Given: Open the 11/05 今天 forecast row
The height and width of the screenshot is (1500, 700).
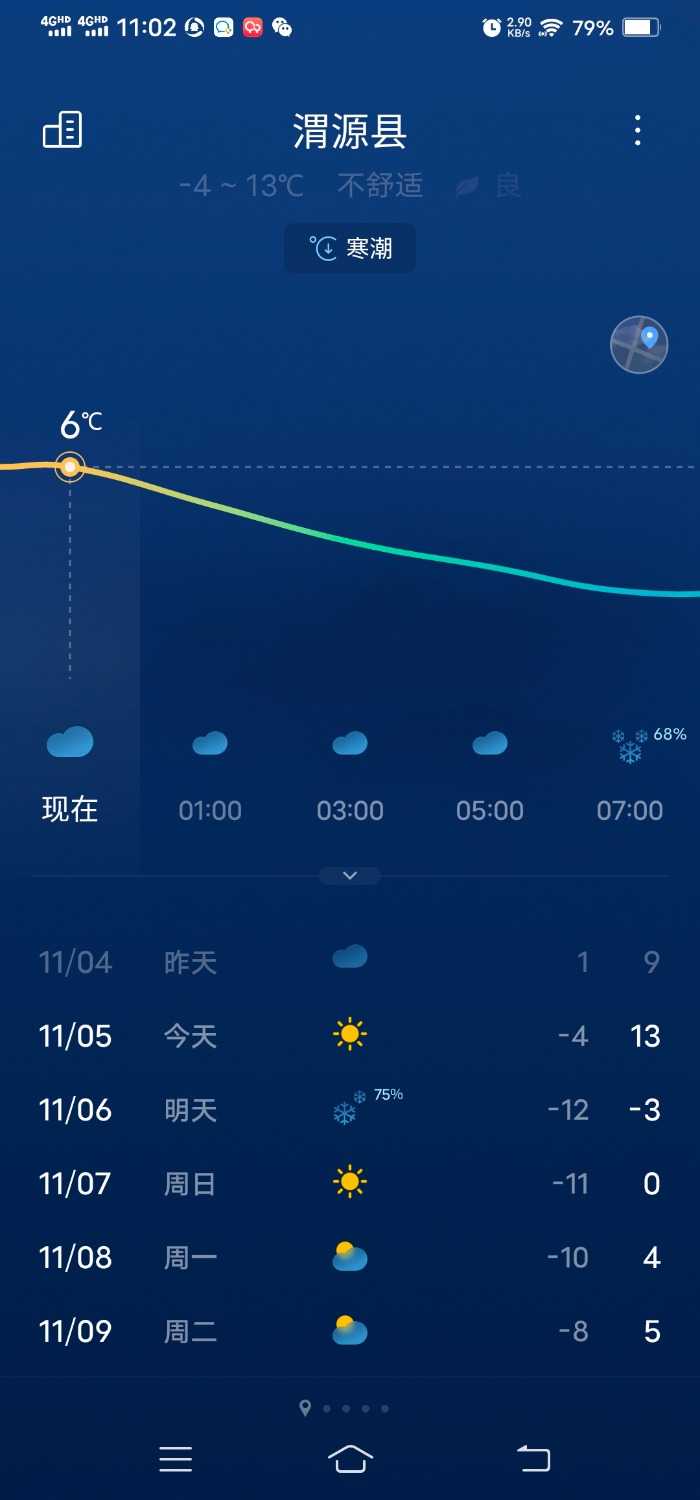Looking at the screenshot, I should point(350,1036).
